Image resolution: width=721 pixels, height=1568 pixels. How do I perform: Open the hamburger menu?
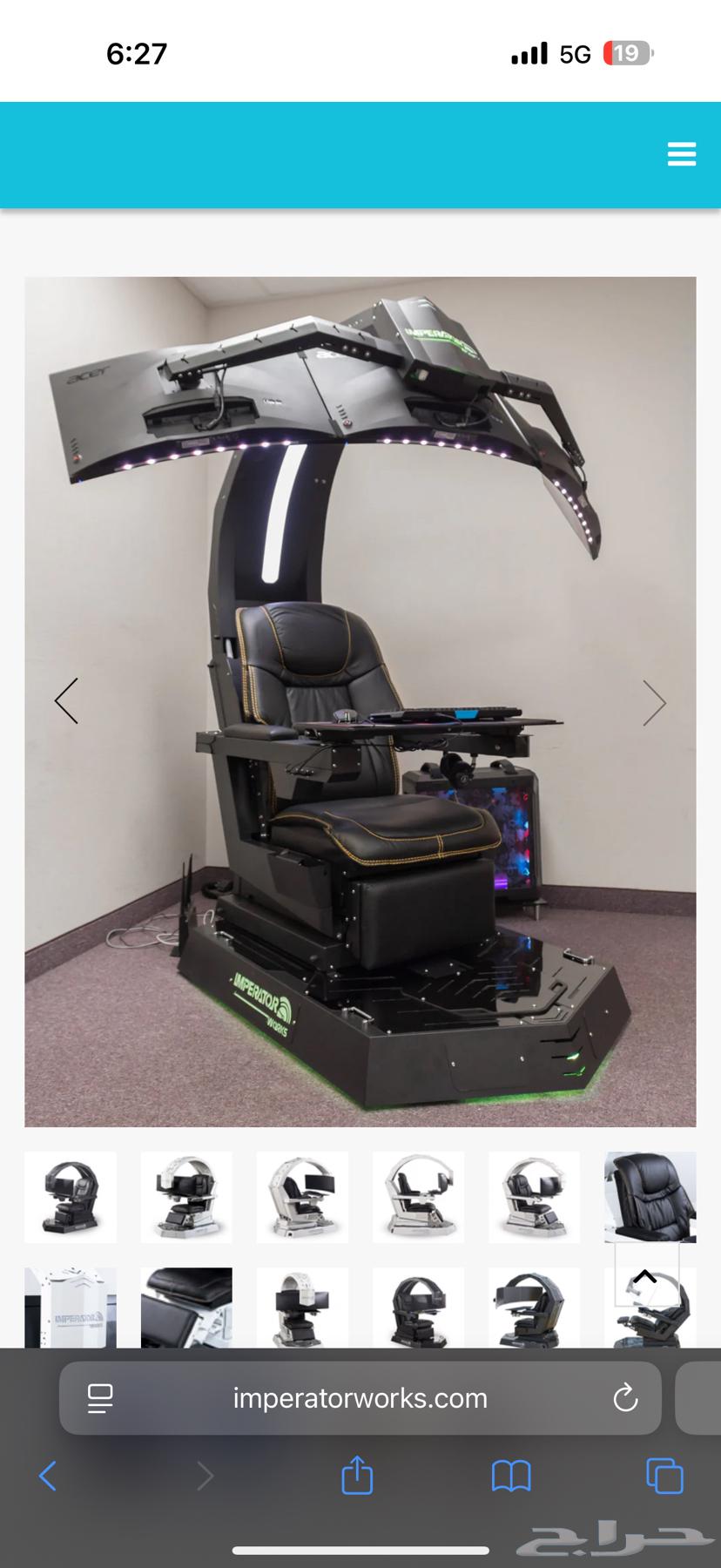pyautogui.click(x=681, y=154)
